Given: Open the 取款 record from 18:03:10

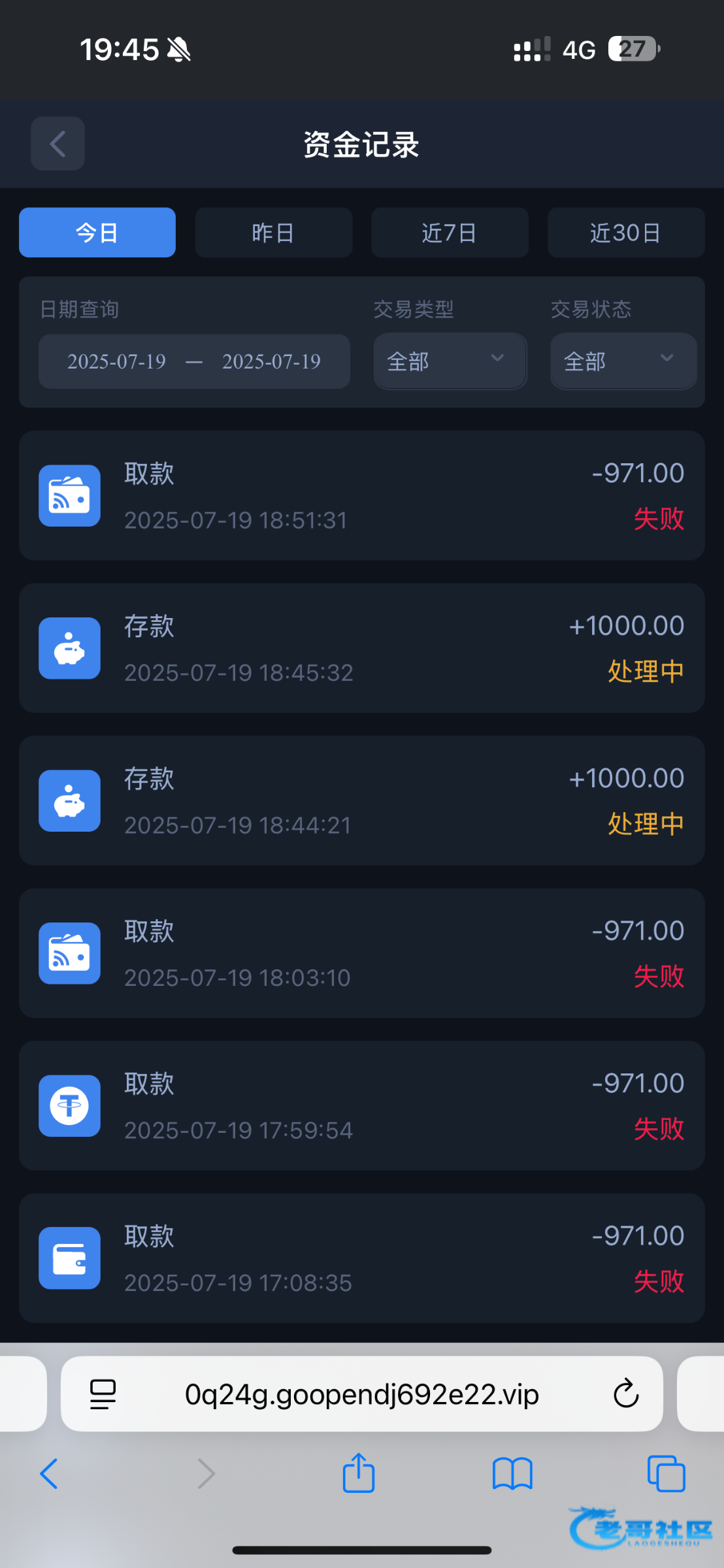Looking at the screenshot, I should click(361, 953).
